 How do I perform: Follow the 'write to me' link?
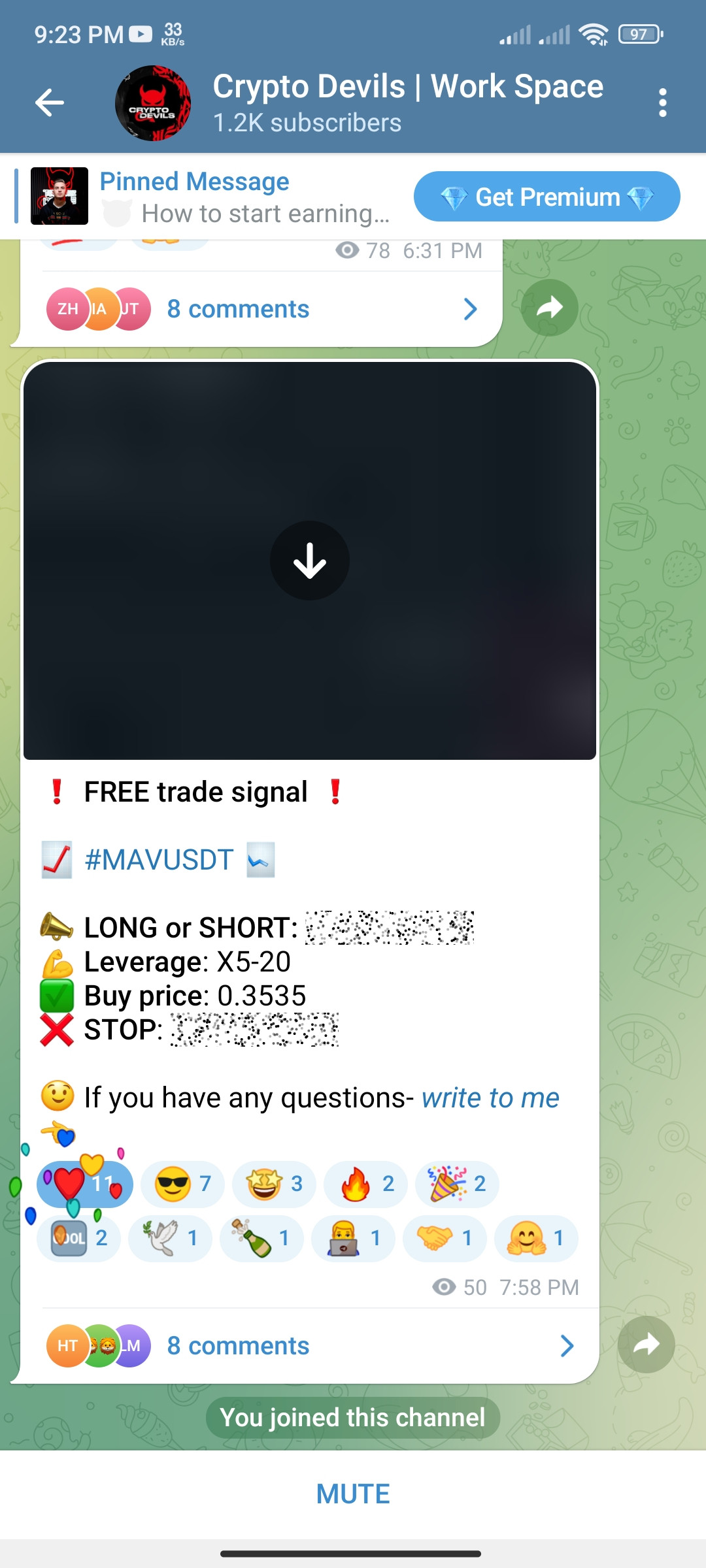tap(490, 1098)
